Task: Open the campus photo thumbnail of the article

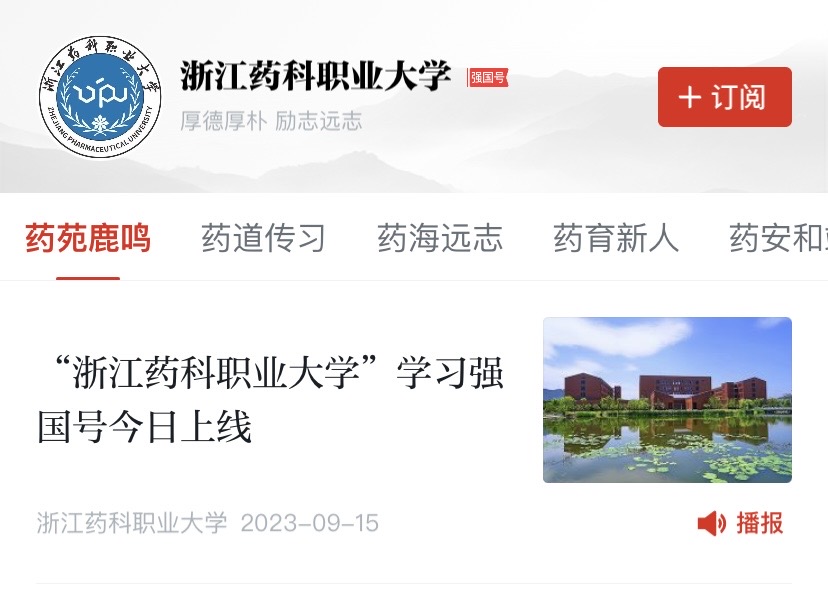Action: [667, 400]
